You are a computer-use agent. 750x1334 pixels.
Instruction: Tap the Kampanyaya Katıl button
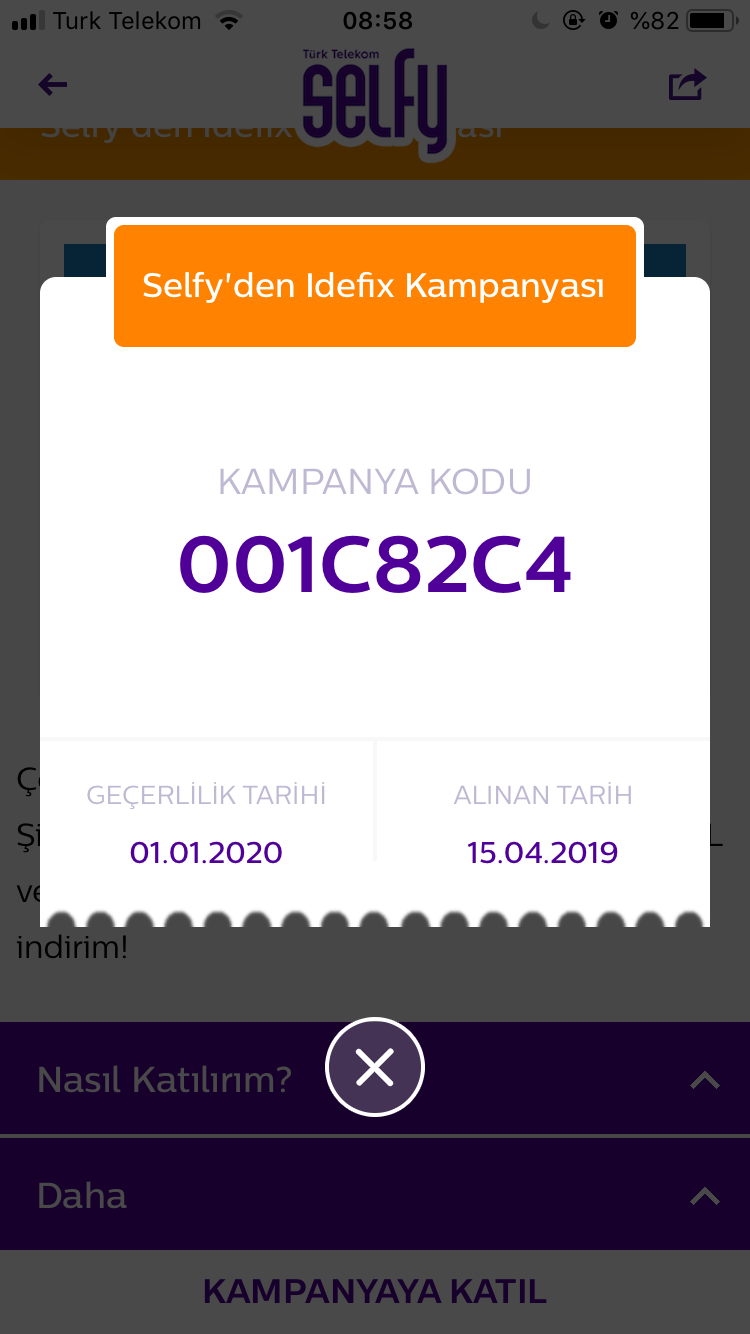[375, 1291]
